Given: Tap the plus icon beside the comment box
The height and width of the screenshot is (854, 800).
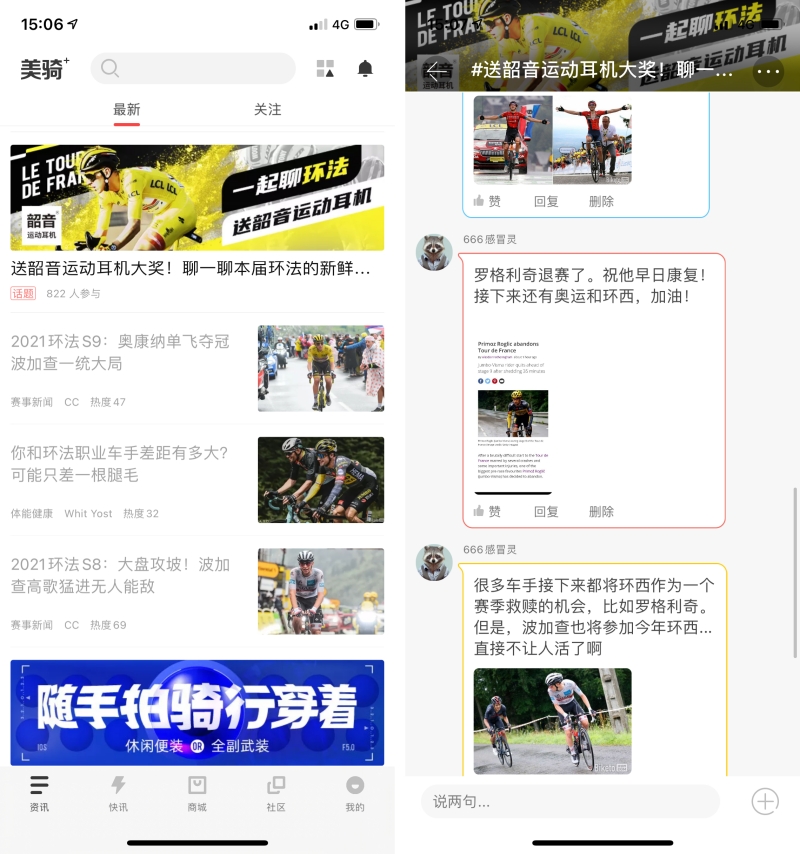Looking at the screenshot, I should pyautogui.click(x=765, y=801).
